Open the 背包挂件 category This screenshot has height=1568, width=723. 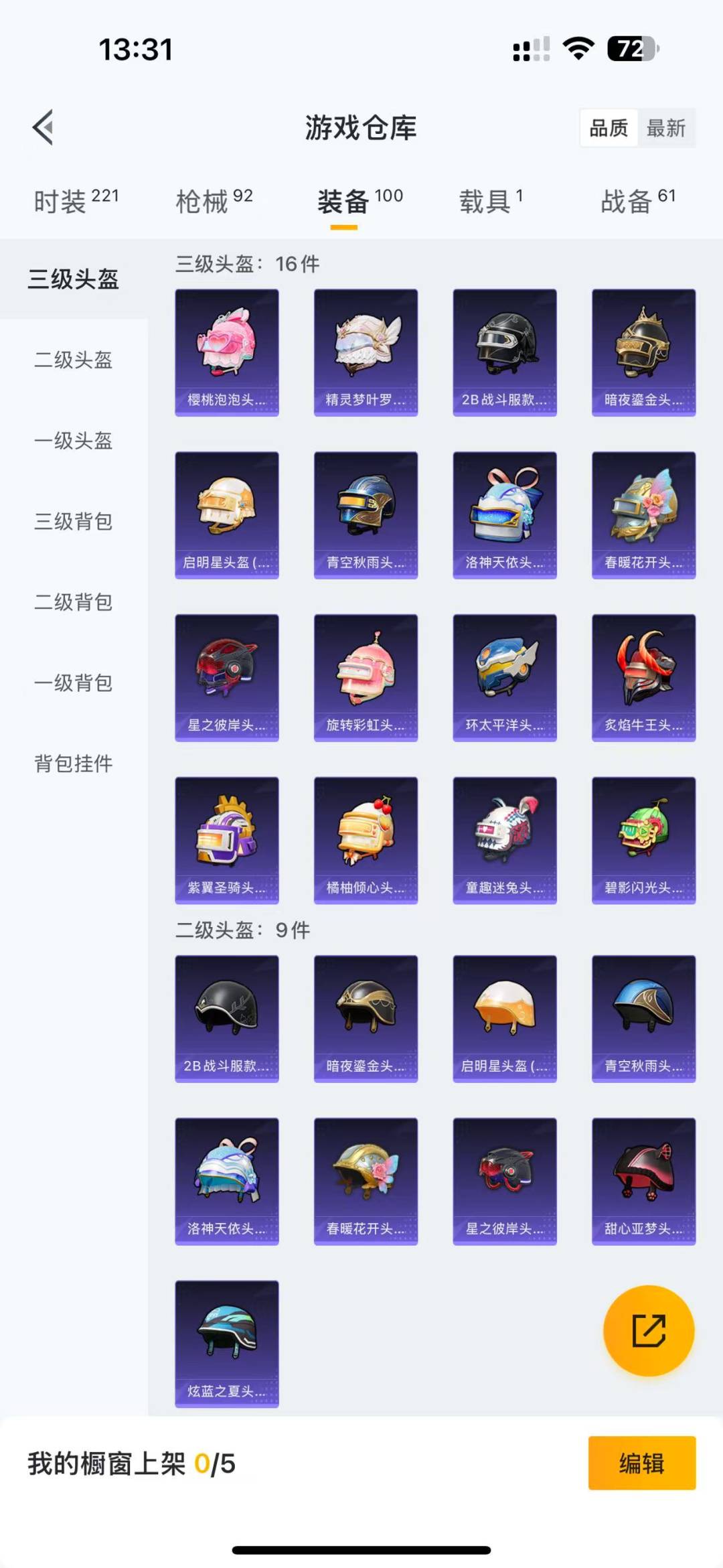74,764
